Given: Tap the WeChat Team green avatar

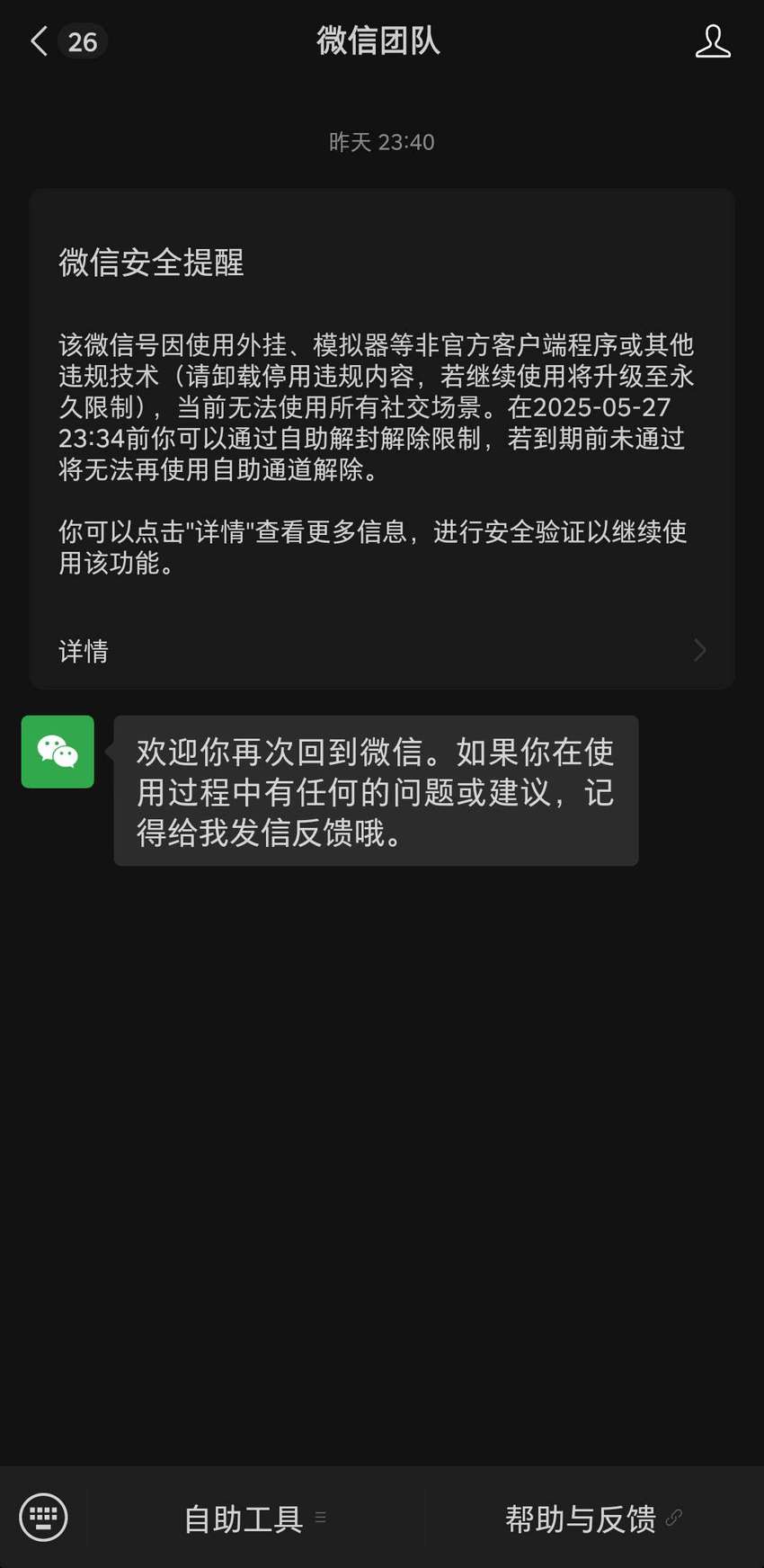Looking at the screenshot, I should pyautogui.click(x=58, y=752).
